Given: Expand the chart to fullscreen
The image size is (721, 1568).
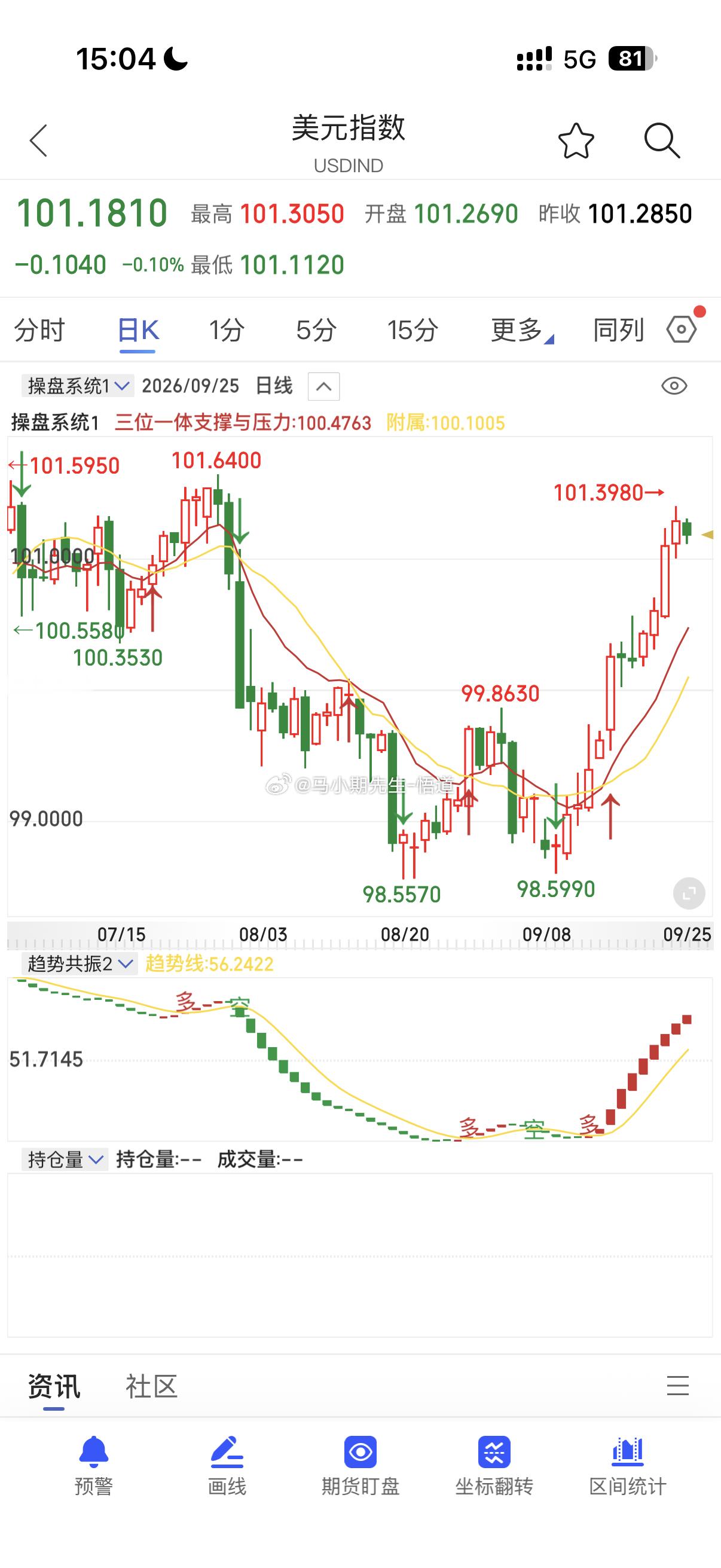Looking at the screenshot, I should coord(689,893).
